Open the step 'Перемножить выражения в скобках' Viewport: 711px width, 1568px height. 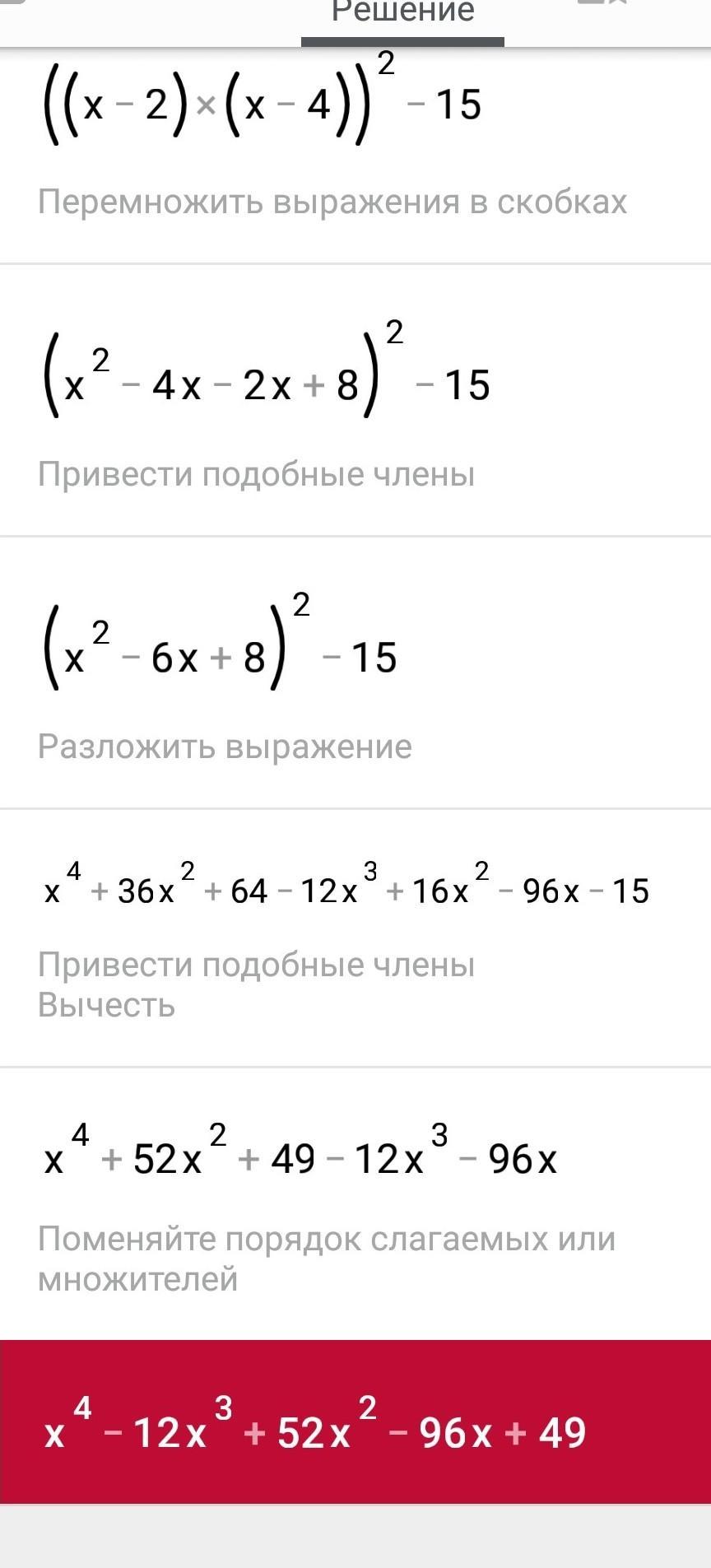[332, 202]
